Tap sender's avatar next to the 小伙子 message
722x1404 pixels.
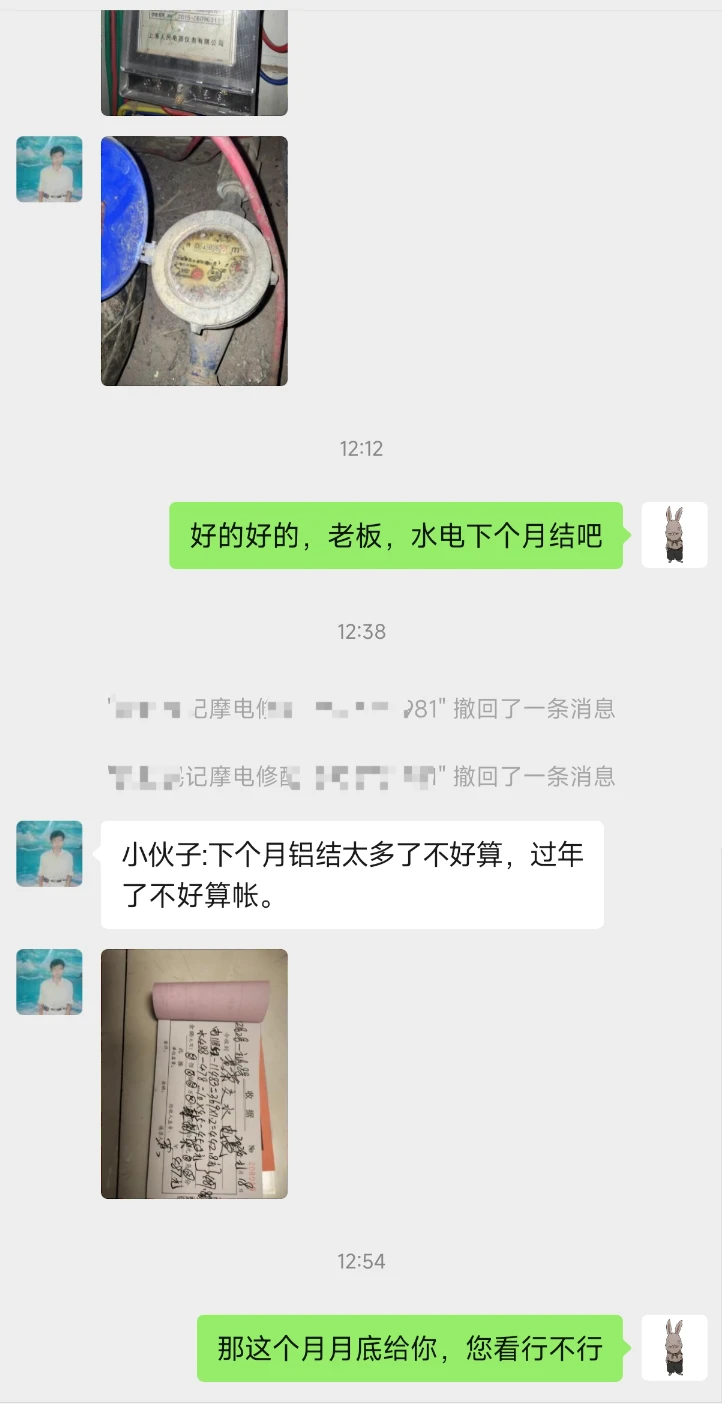coord(49,854)
